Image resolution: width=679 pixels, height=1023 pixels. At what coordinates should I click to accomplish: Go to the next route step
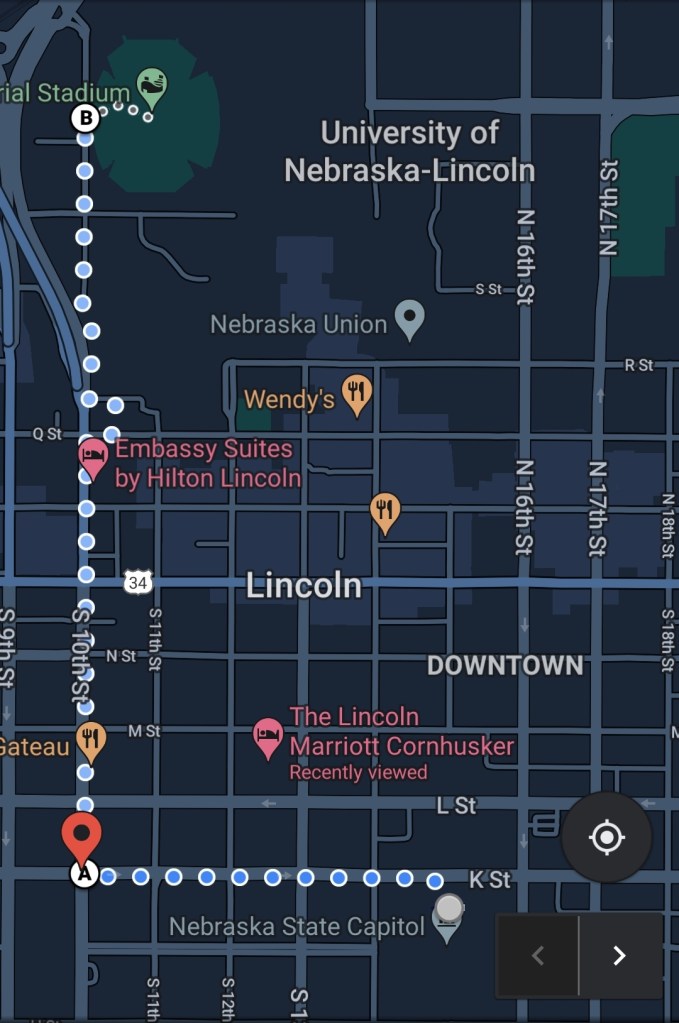pos(619,955)
